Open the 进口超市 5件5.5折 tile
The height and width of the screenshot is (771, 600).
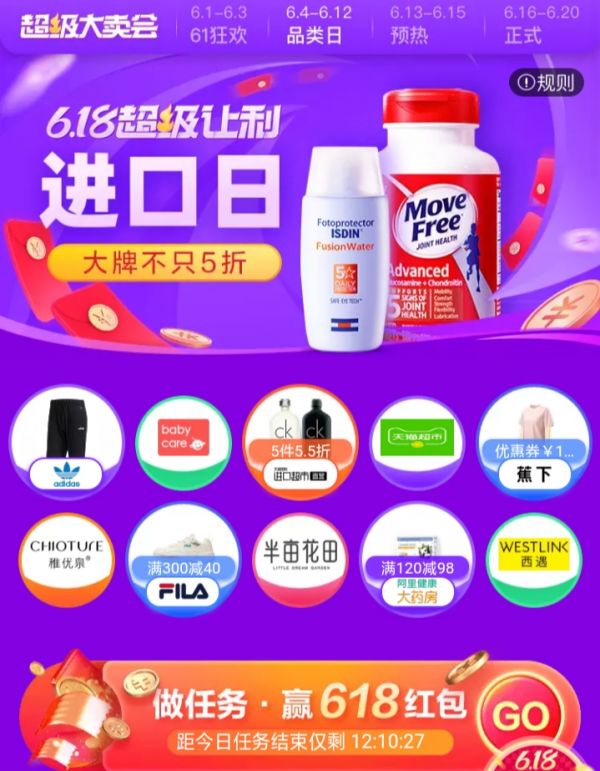pos(300,440)
